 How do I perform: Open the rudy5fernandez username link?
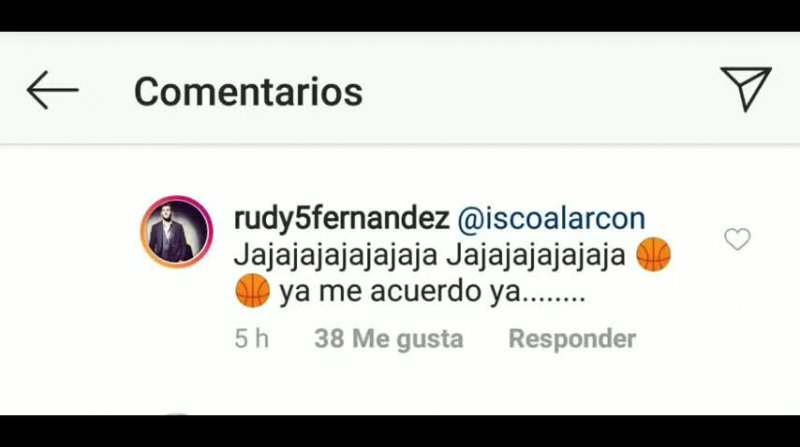(340, 218)
